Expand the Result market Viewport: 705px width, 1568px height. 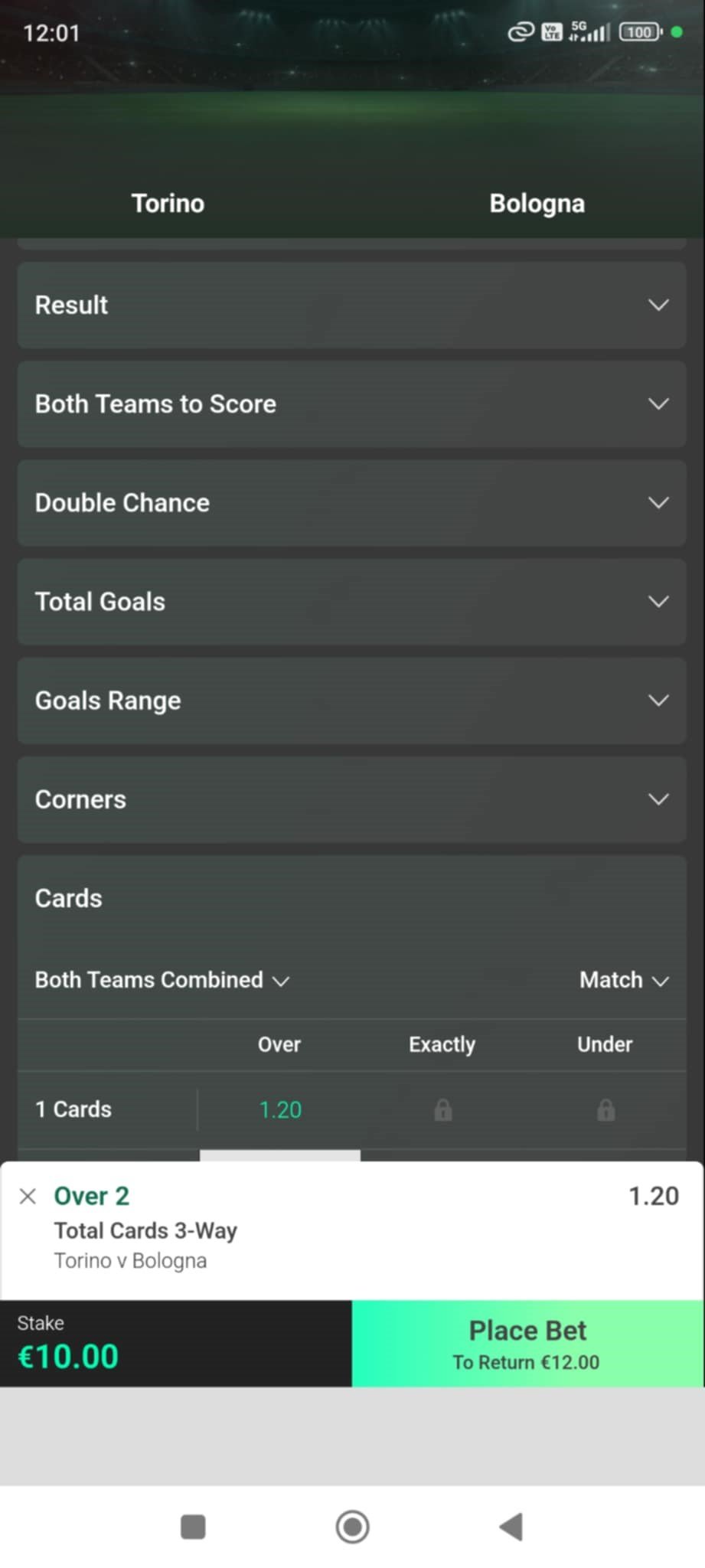[x=351, y=305]
